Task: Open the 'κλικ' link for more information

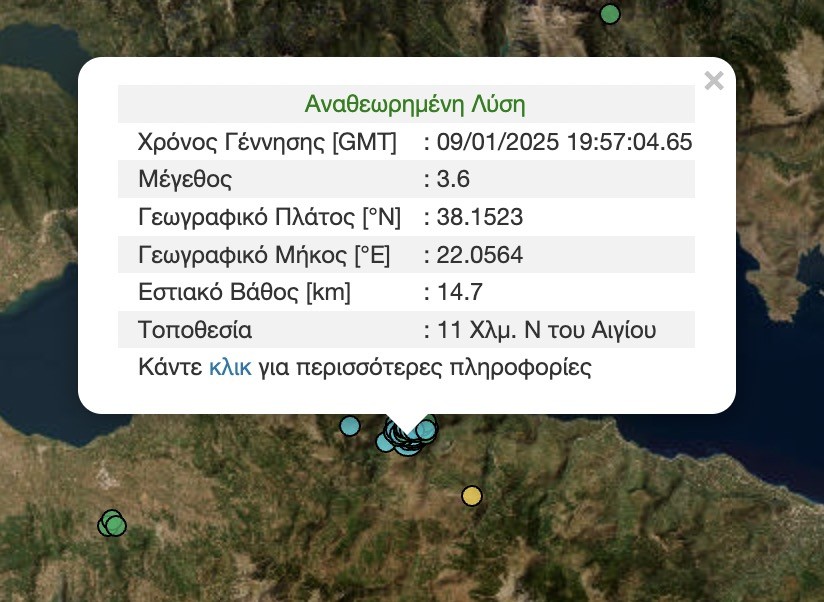Action: click(x=230, y=367)
